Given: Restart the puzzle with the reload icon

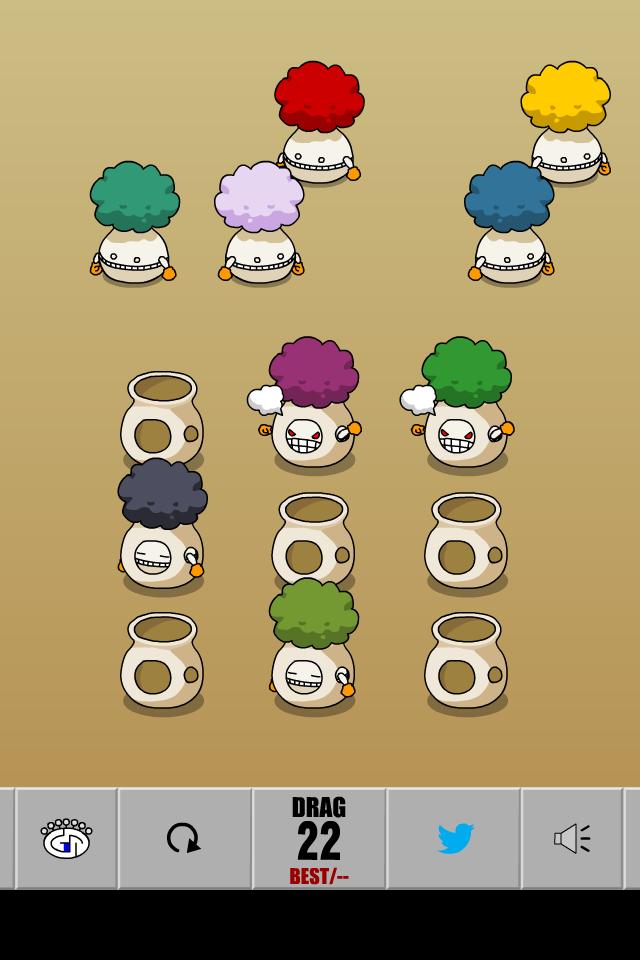Looking at the screenshot, I should point(184,838).
